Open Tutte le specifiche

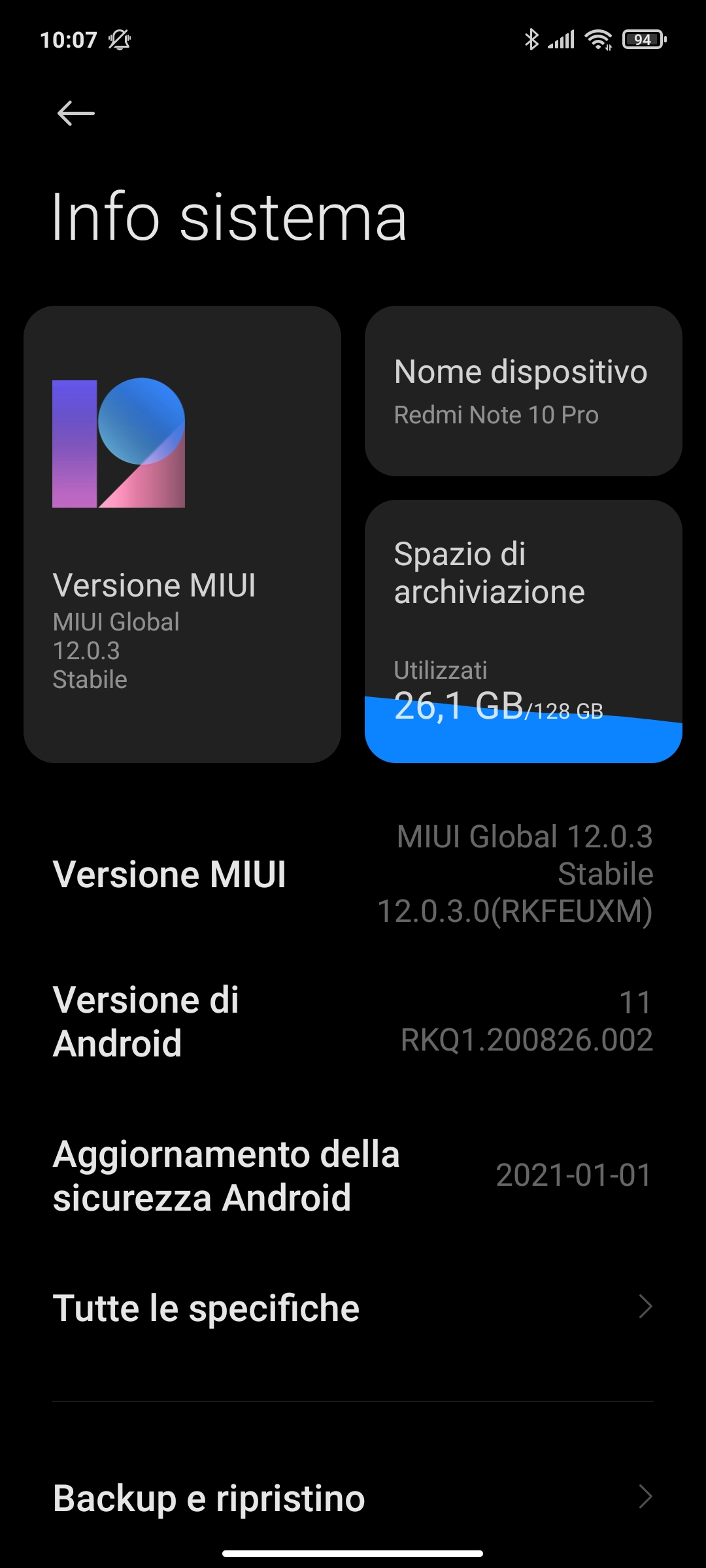(353, 1307)
